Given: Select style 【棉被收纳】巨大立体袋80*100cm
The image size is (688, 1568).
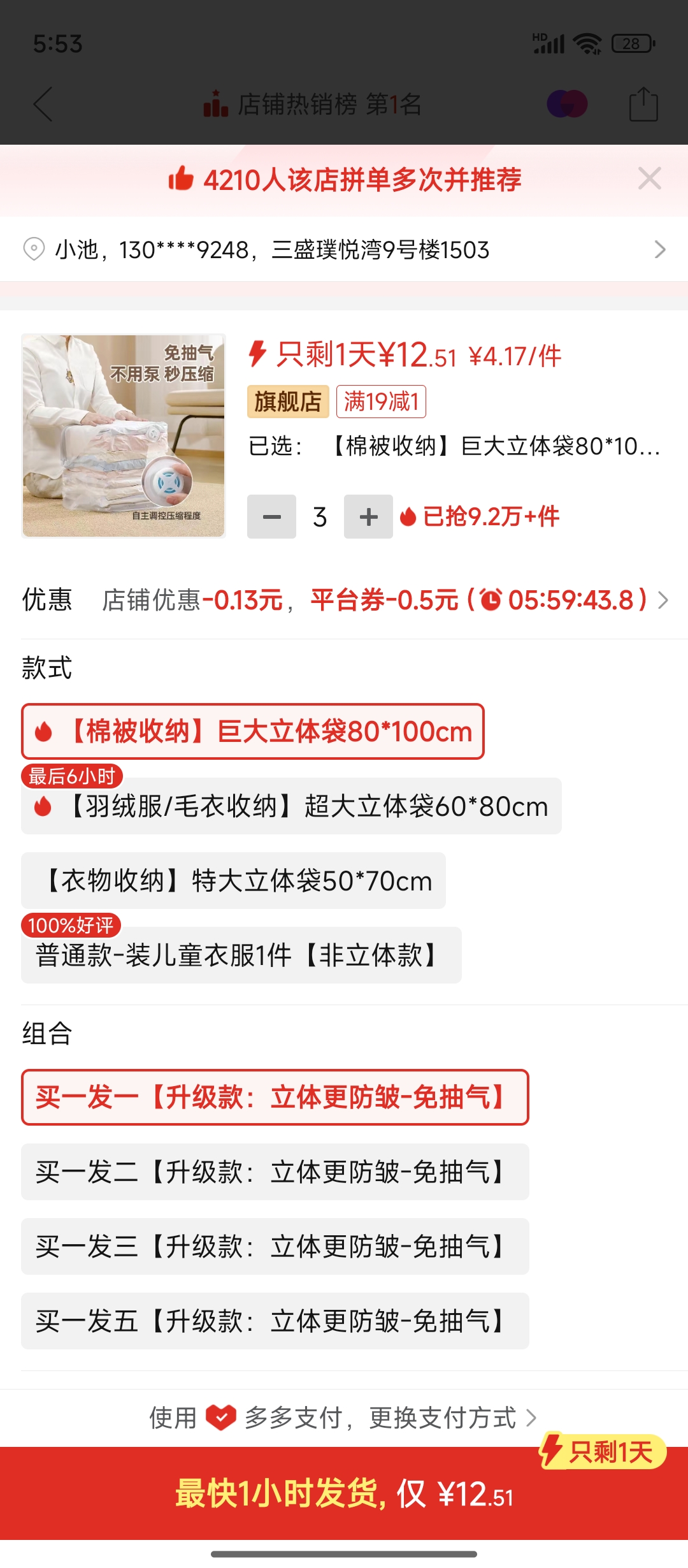Looking at the screenshot, I should click(x=253, y=732).
